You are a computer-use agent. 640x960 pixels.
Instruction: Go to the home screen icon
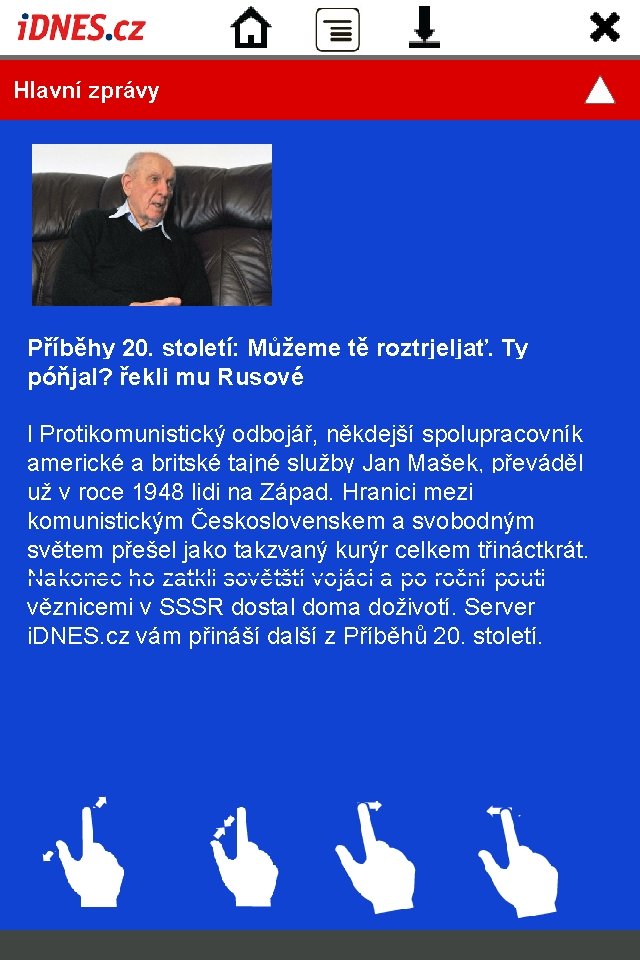click(250, 28)
